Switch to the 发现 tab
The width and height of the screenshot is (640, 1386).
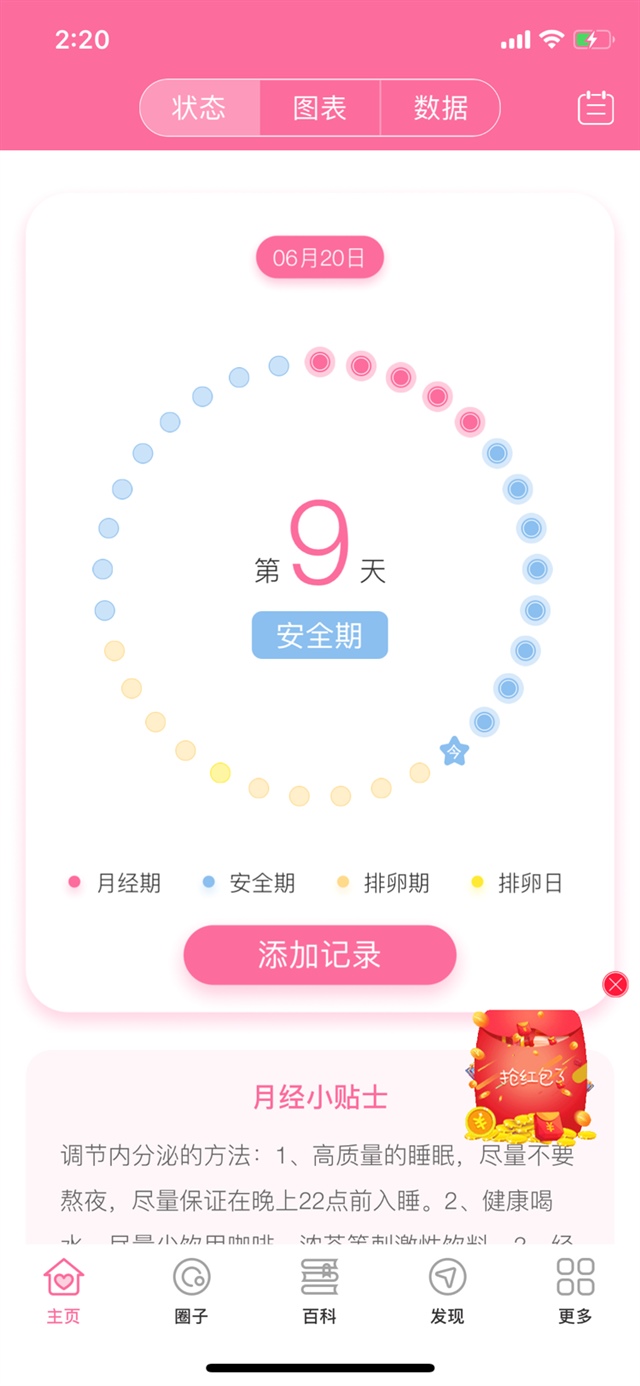(x=447, y=1290)
